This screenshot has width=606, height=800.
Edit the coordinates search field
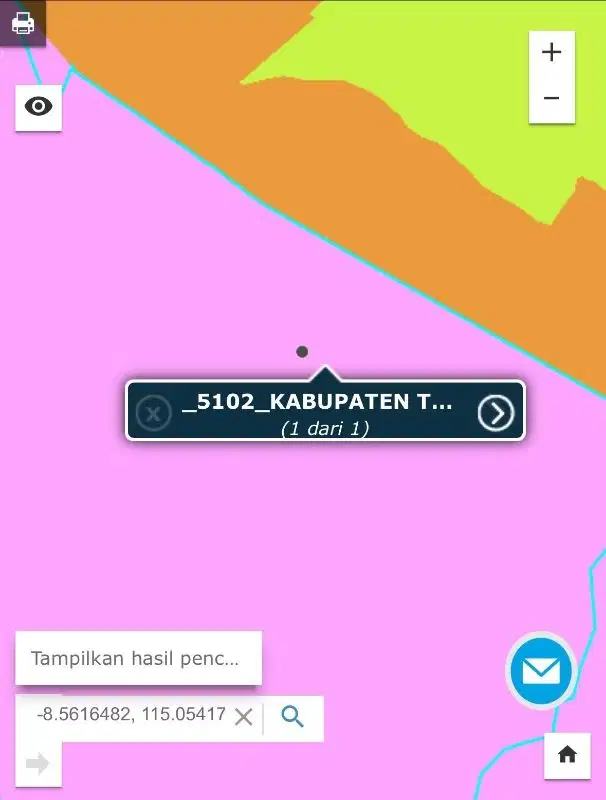click(x=130, y=716)
